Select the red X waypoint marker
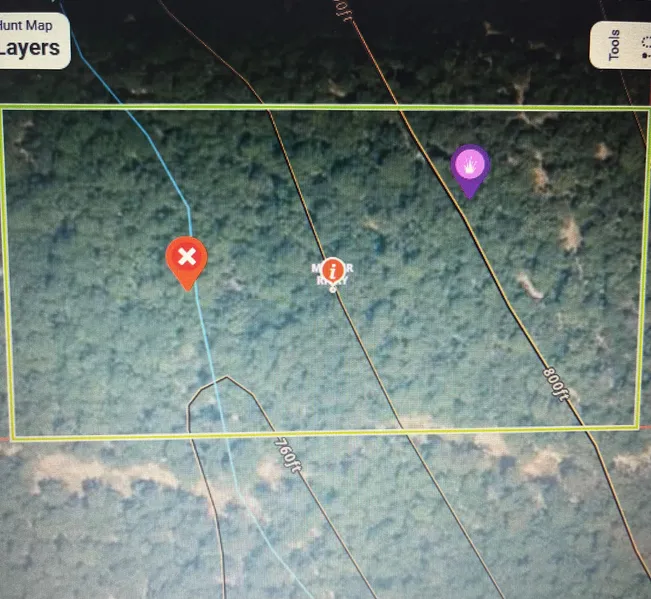 pyautogui.click(x=186, y=259)
